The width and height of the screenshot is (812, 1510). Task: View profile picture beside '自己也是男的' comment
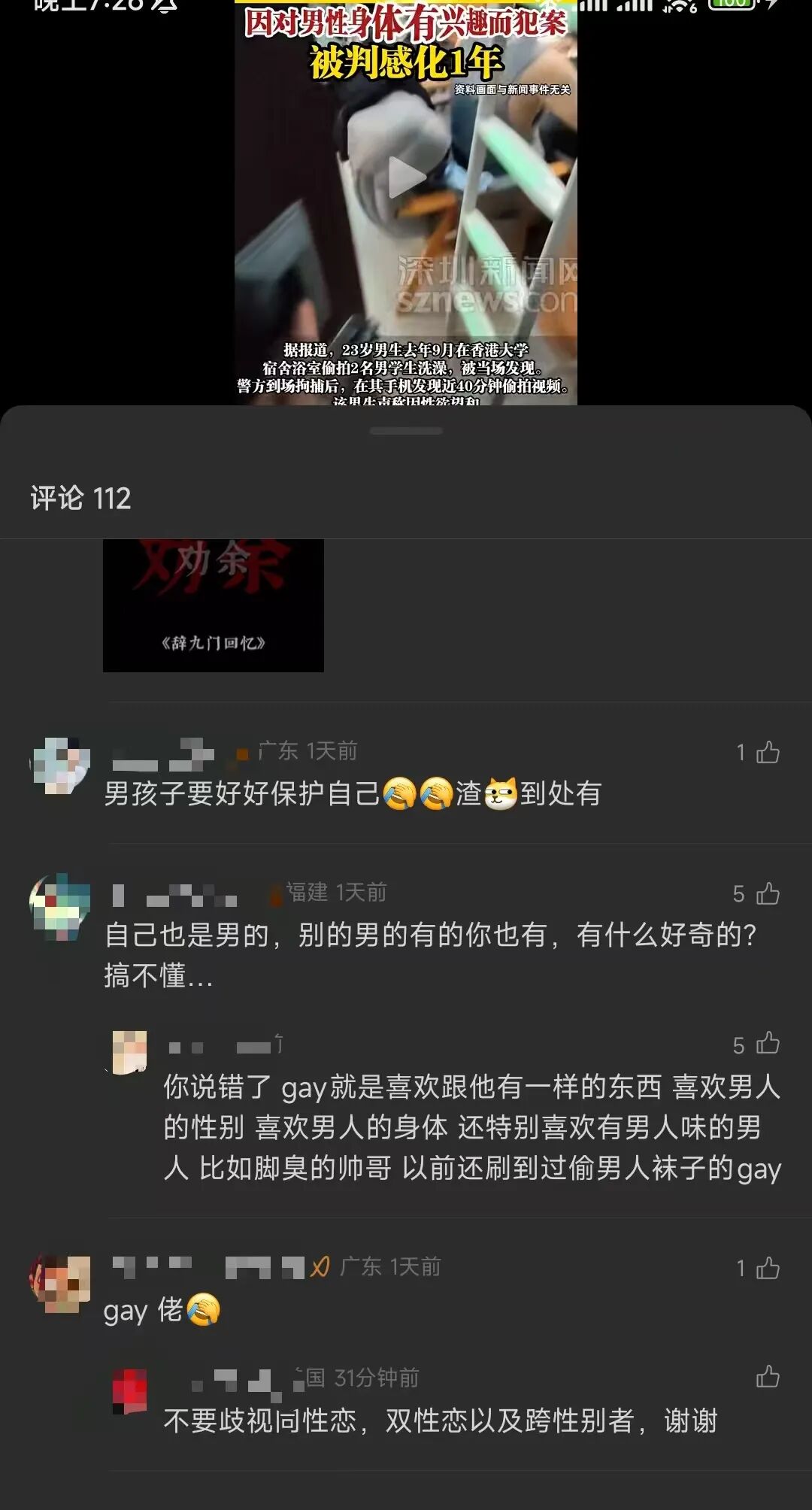(60, 906)
